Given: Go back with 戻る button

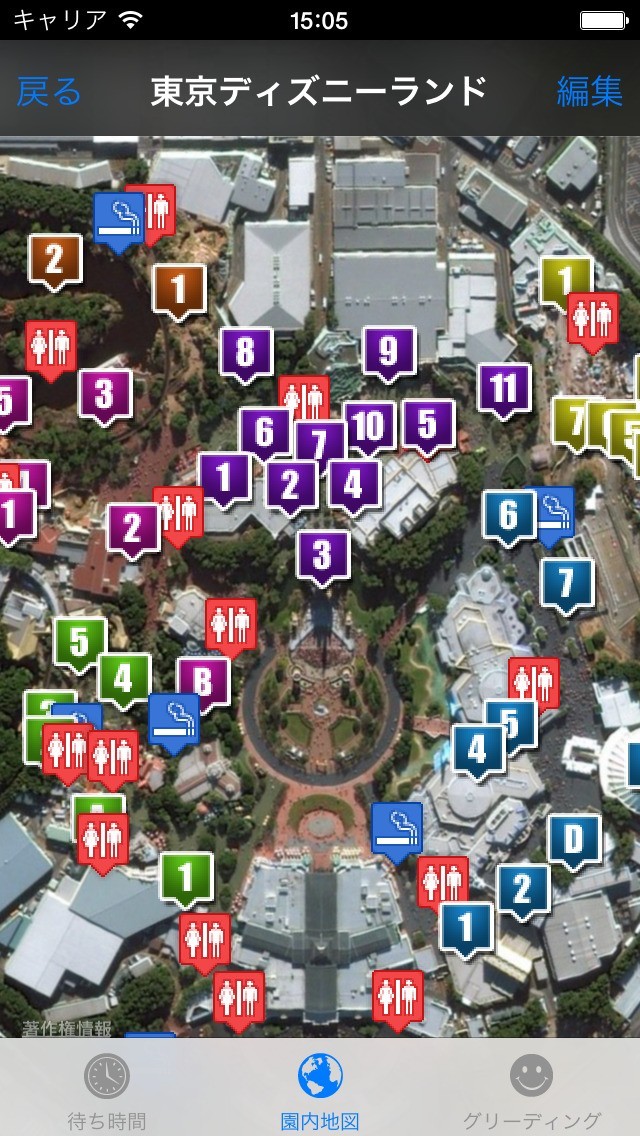Looking at the screenshot, I should coord(49,92).
